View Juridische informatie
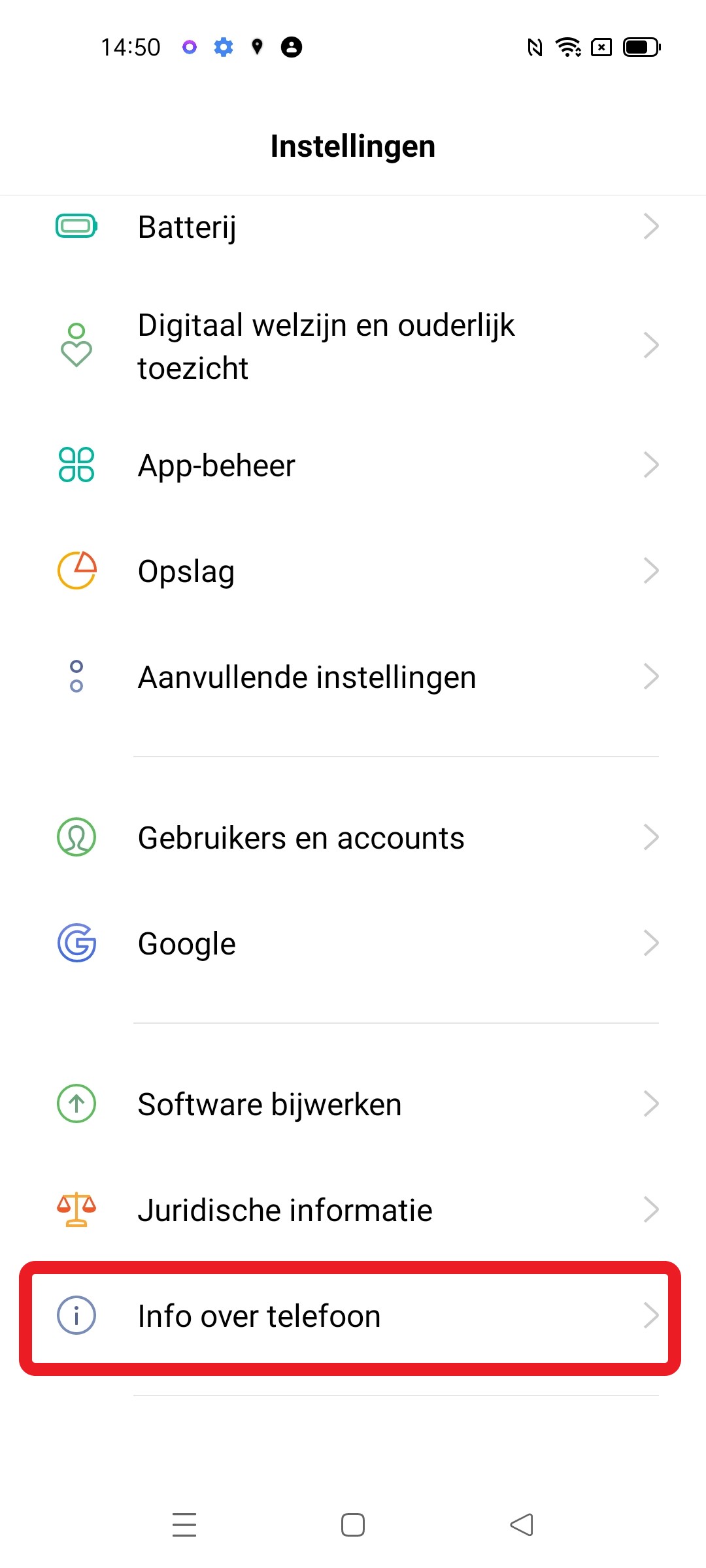 click(x=353, y=1210)
